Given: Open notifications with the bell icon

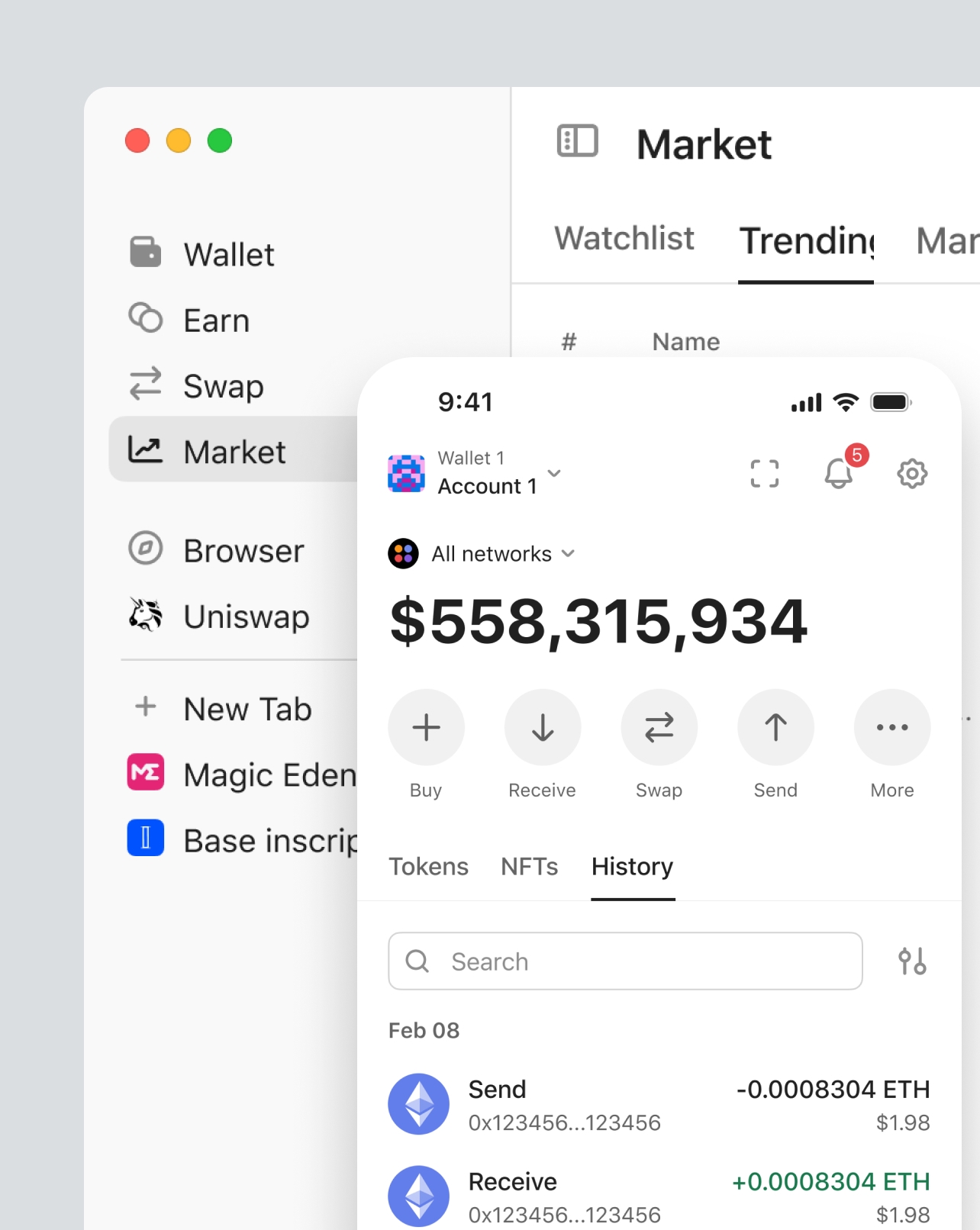Looking at the screenshot, I should (838, 473).
